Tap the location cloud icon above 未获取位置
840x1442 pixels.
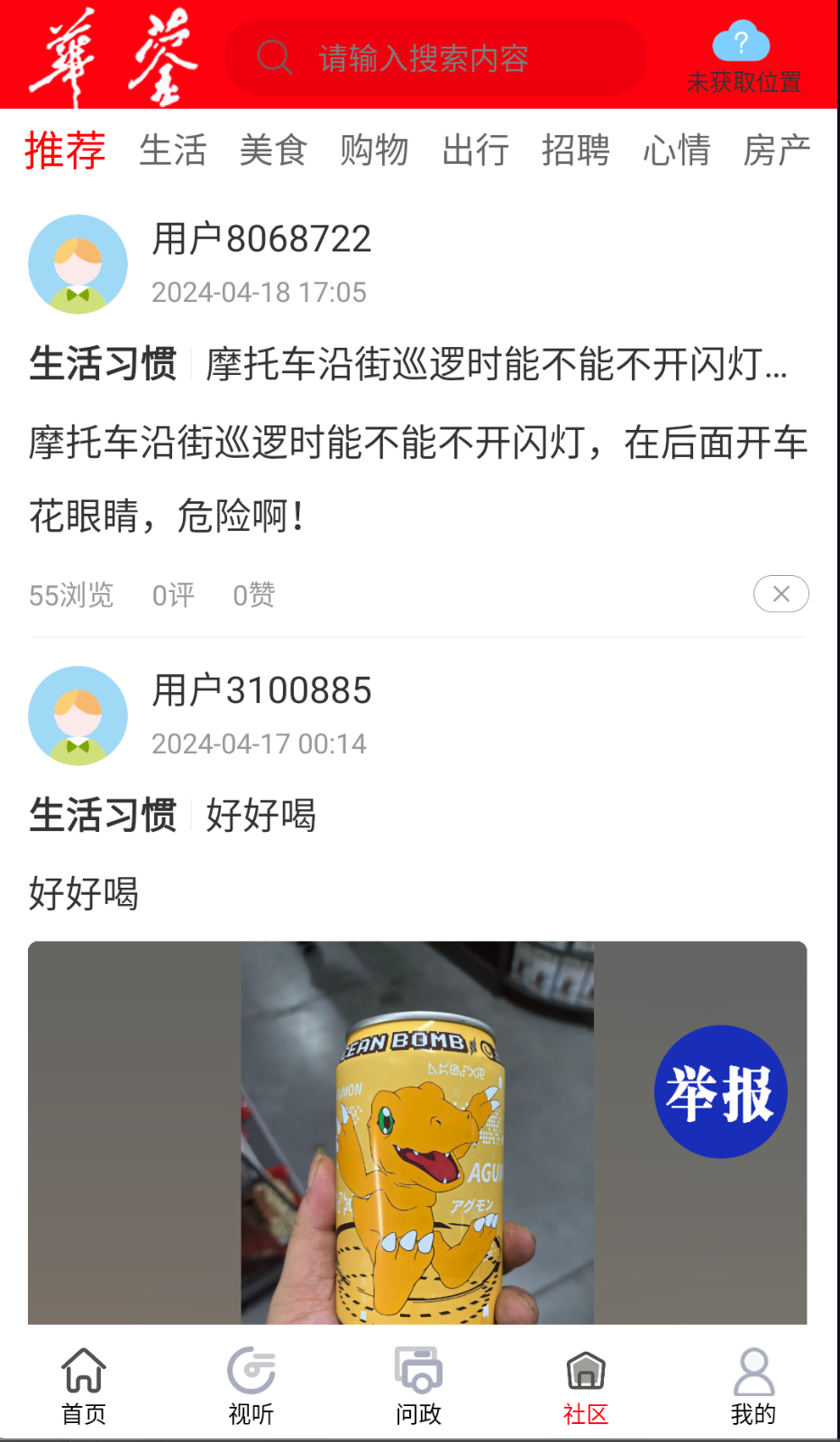tap(742, 40)
